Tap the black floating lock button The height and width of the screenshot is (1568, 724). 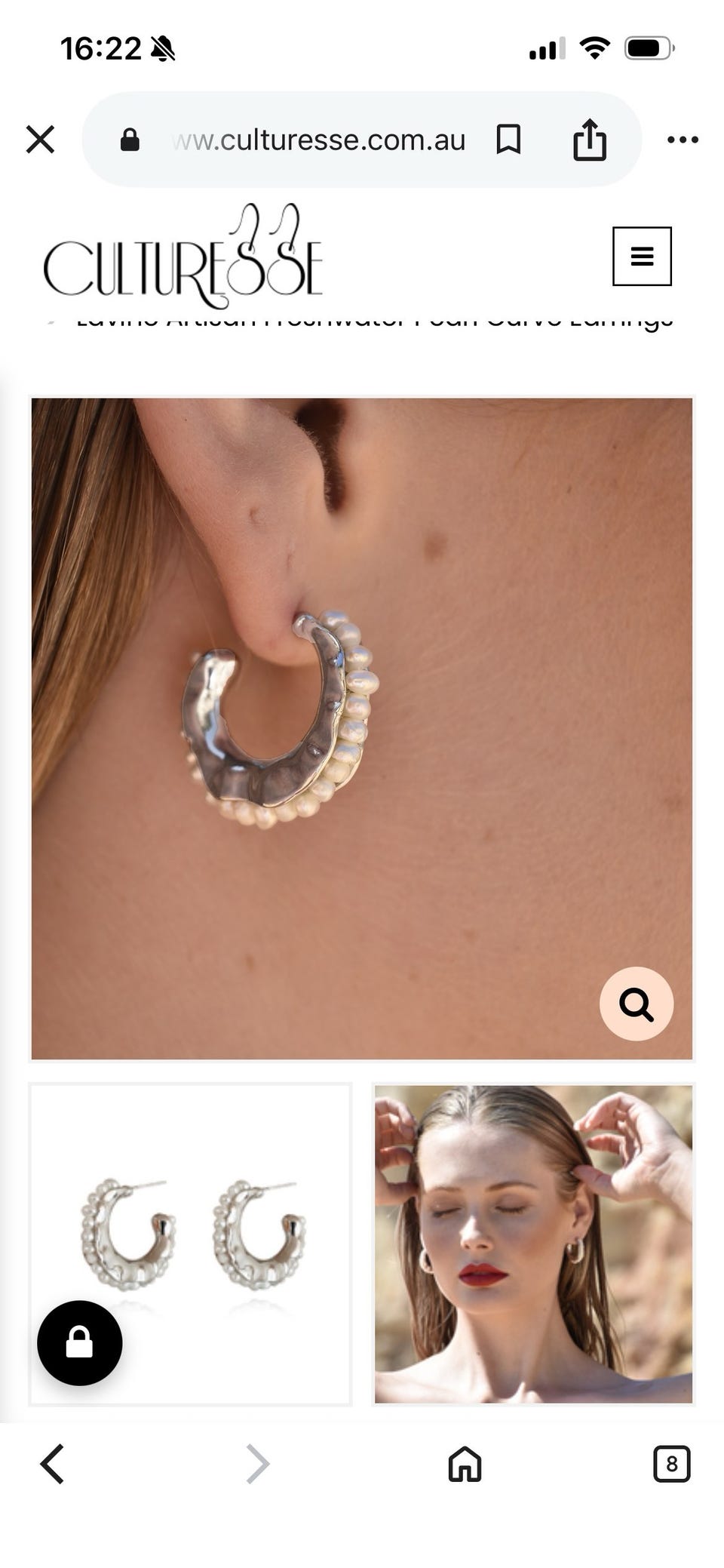pos(79,1343)
